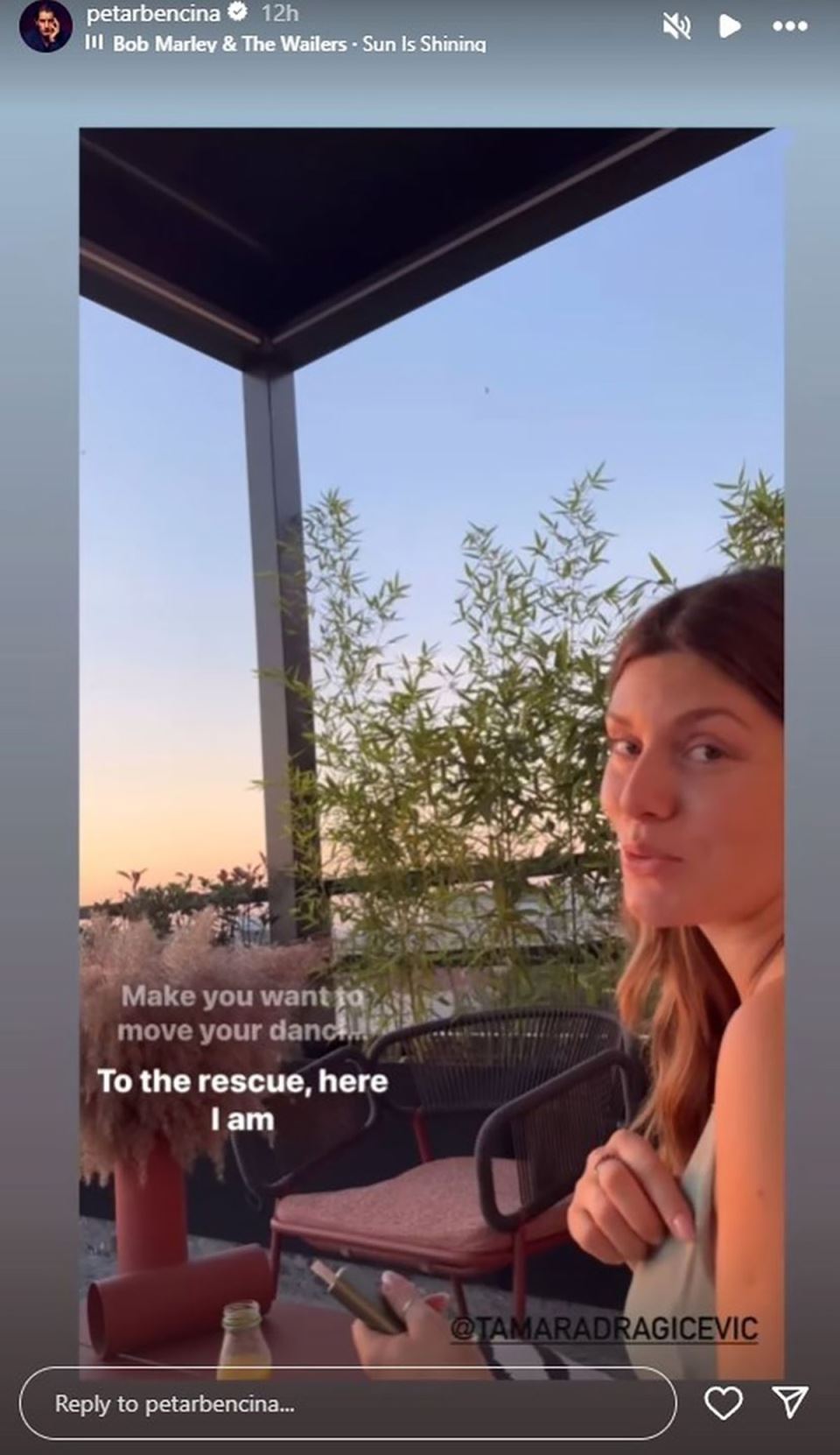Unmute the story sound
The width and height of the screenshot is (840, 1455).
[676, 26]
